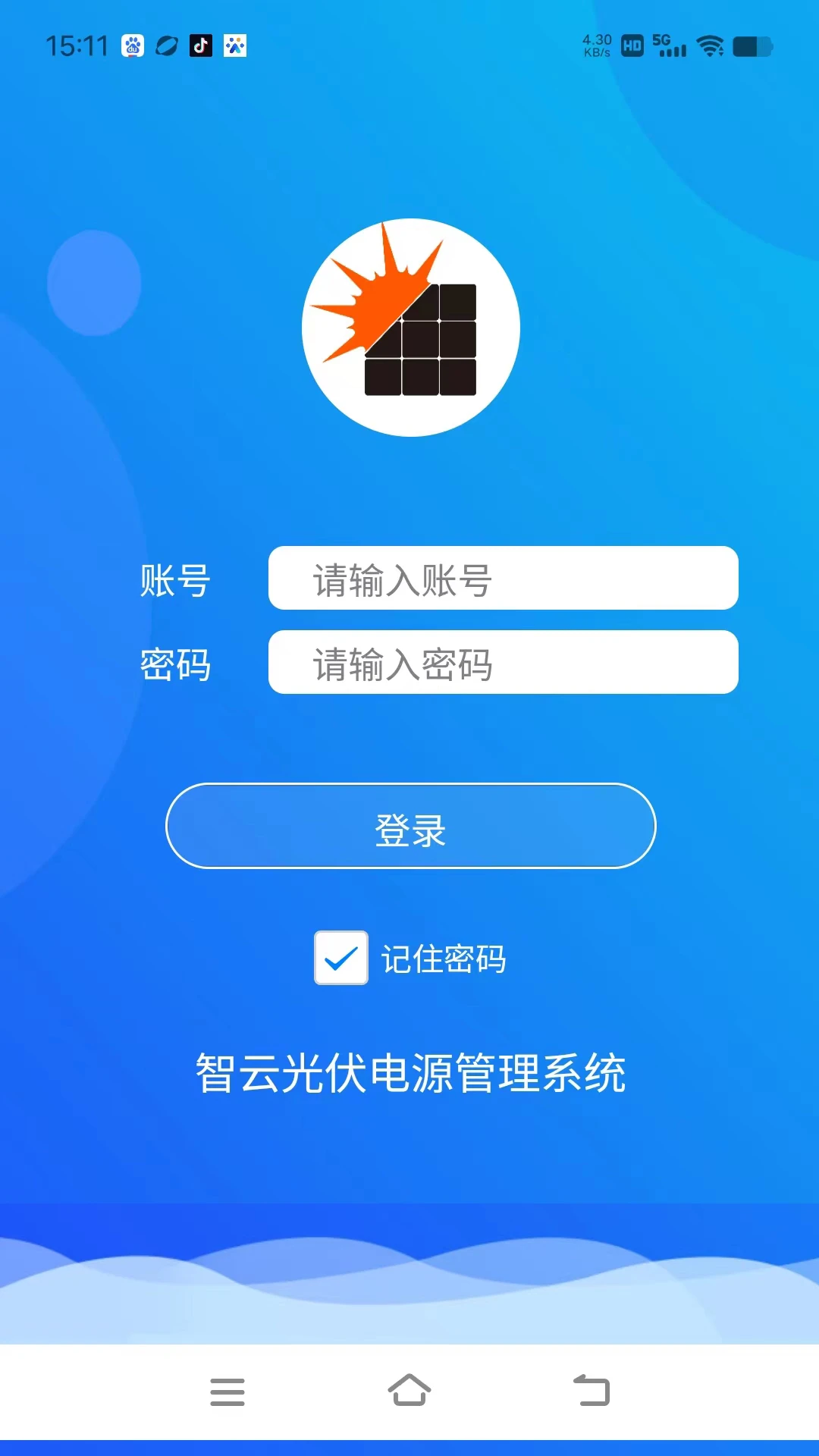Tap the Baidu icon in the status bar
The height and width of the screenshot is (1456, 819).
(133, 47)
